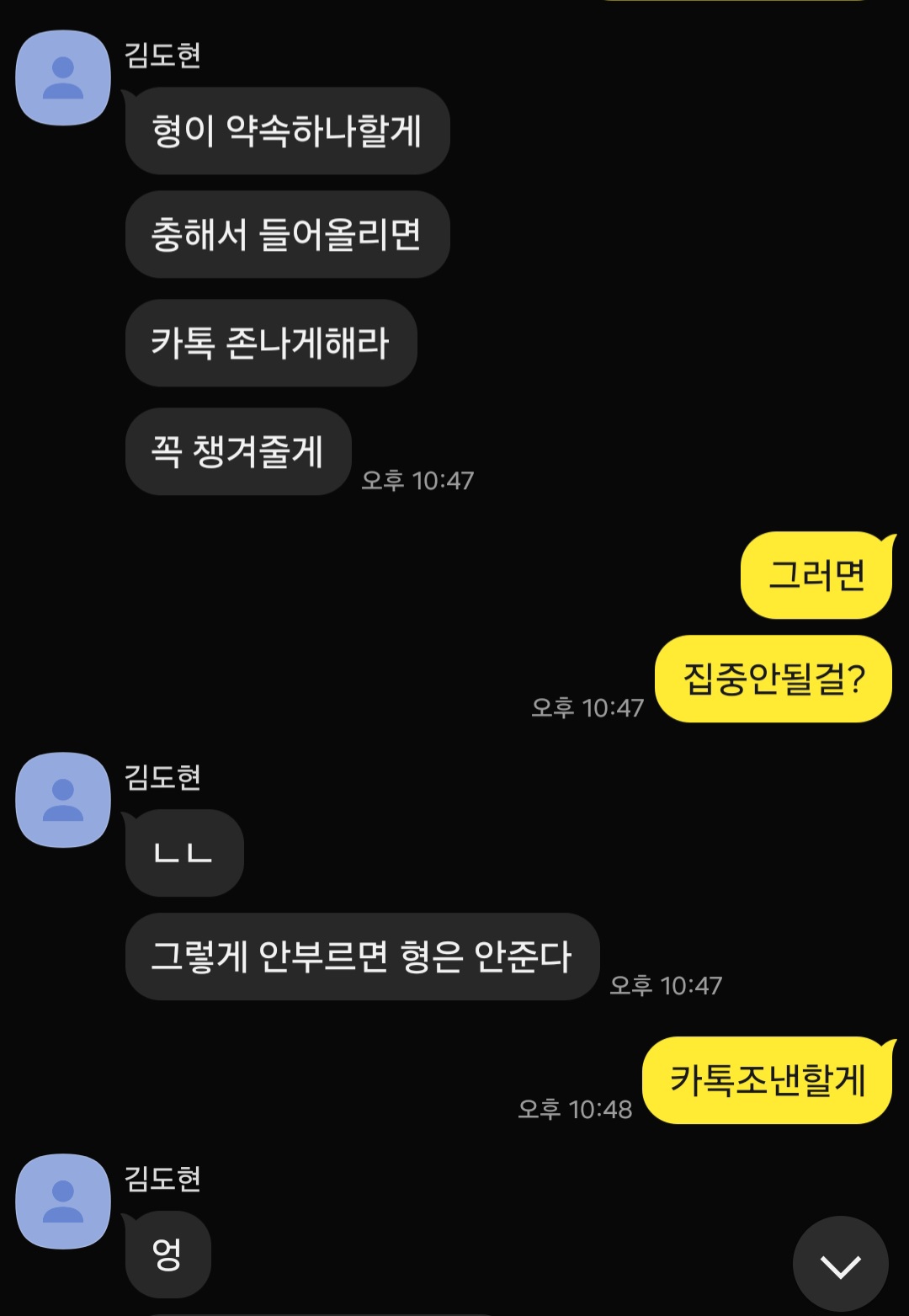Open 김도현's profile picture beside '형이 약속하나할게'
909x1316 pixels.
click(x=63, y=78)
